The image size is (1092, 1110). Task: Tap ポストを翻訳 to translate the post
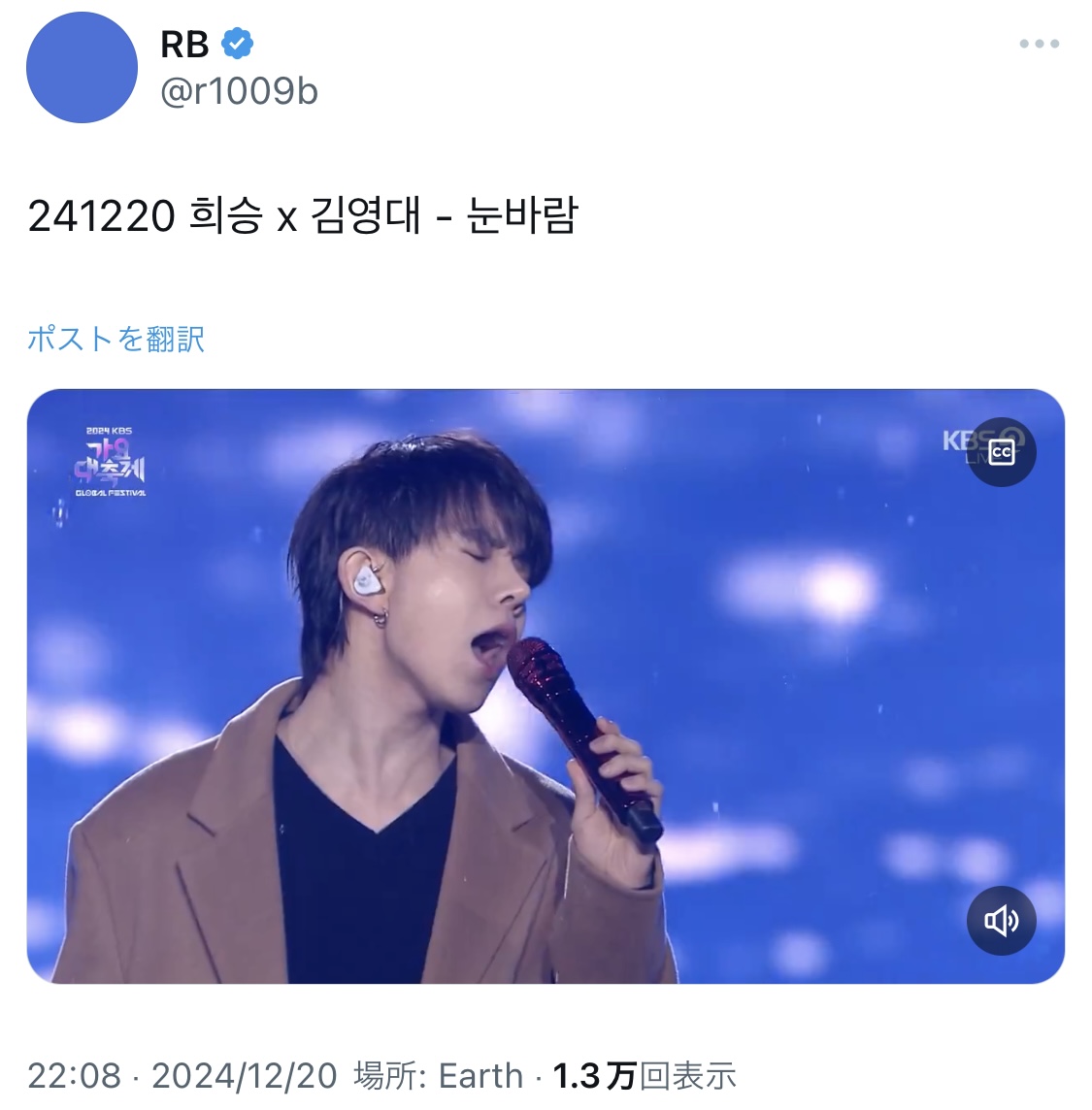pyautogui.click(x=116, y=339)
